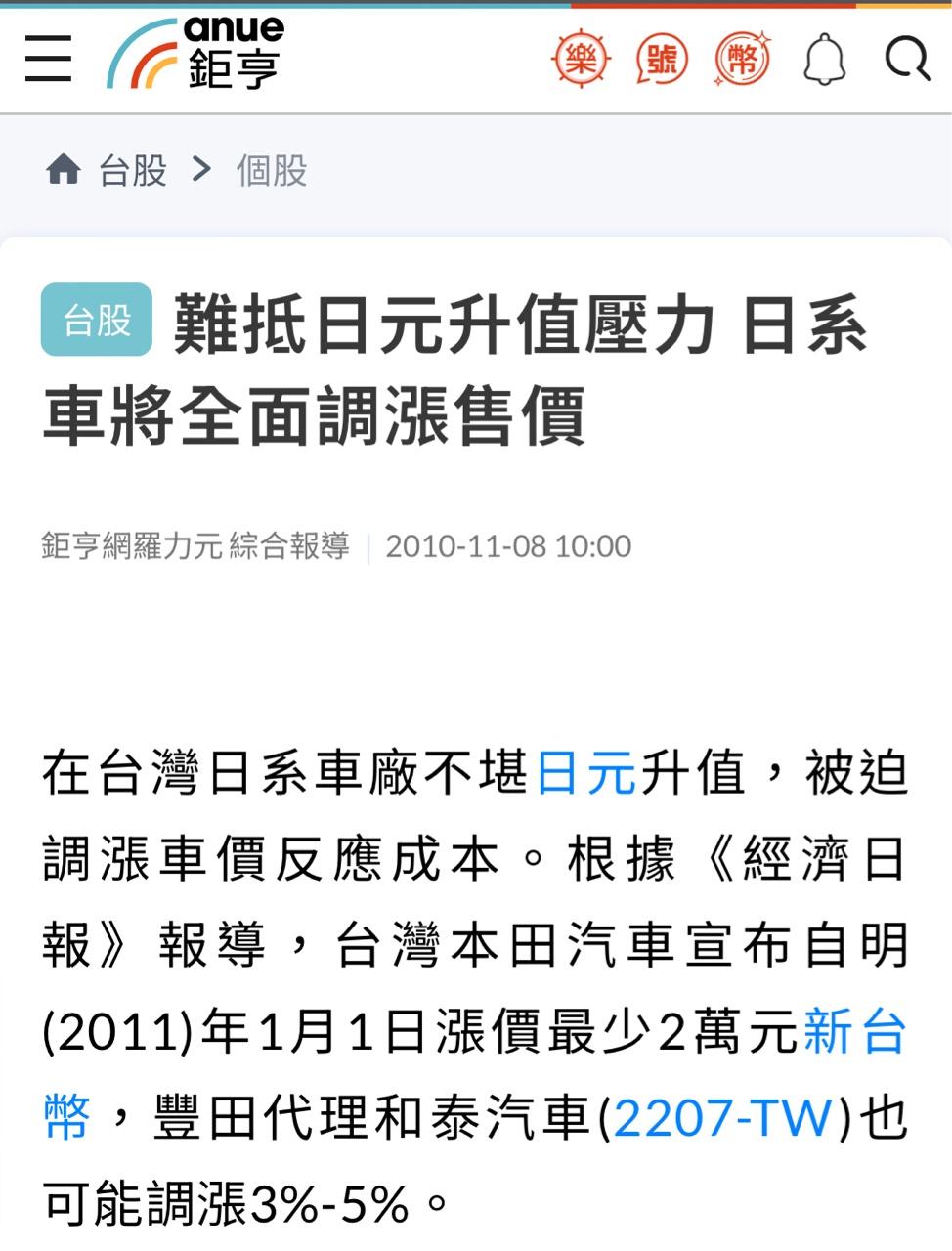The image size is (952, 1251).
Task: Open 台股 breadcrumb link
Action: 133,171
